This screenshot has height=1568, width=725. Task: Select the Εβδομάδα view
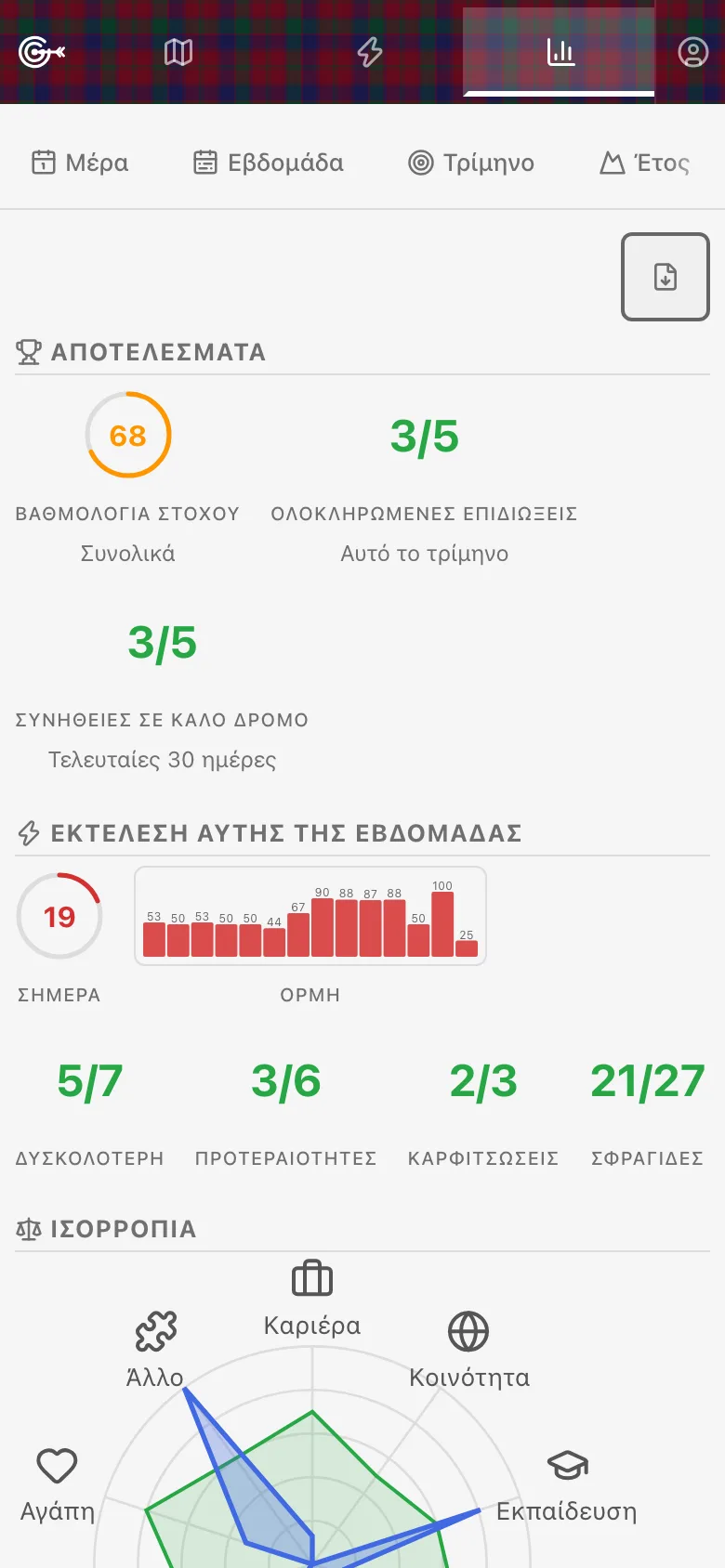point(268,163)
